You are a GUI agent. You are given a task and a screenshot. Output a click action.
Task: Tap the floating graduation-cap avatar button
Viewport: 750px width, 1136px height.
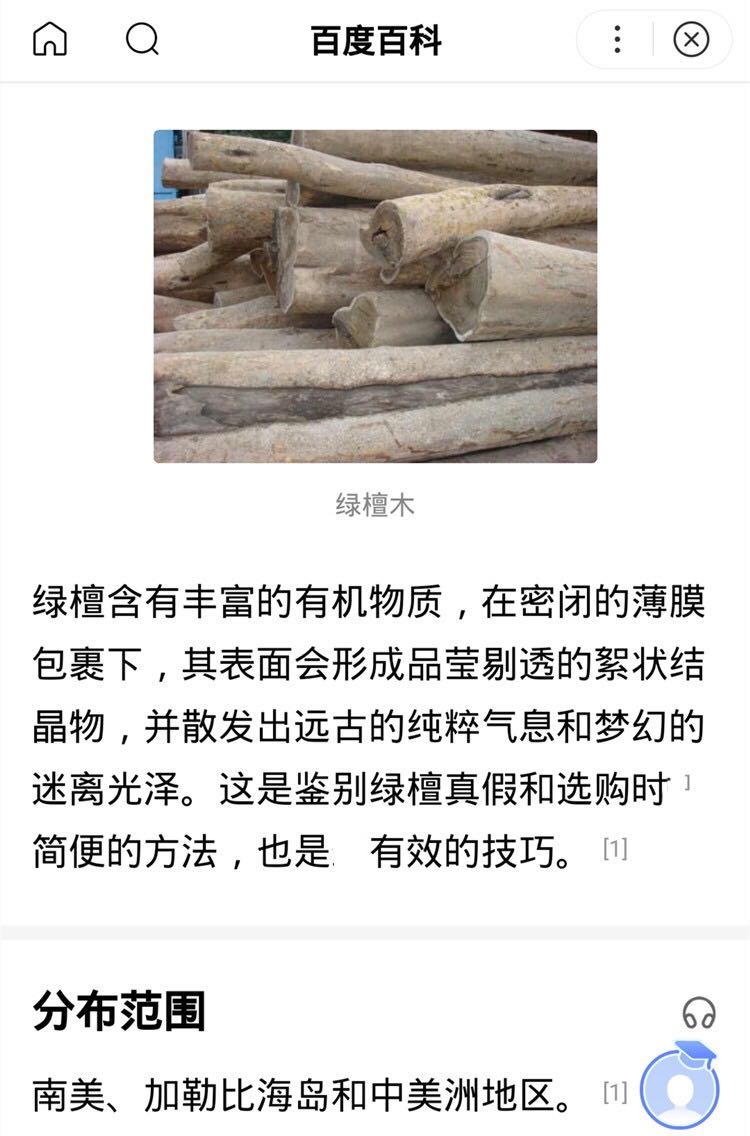[680, 1085]
